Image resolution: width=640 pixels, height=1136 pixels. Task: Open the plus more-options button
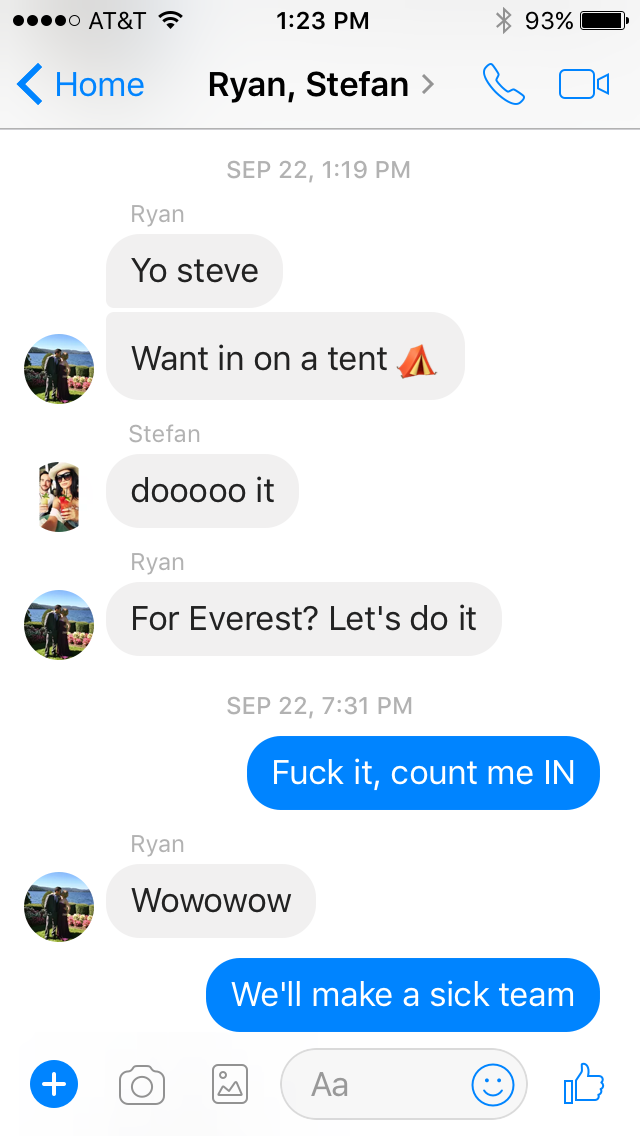point(54,1084)
